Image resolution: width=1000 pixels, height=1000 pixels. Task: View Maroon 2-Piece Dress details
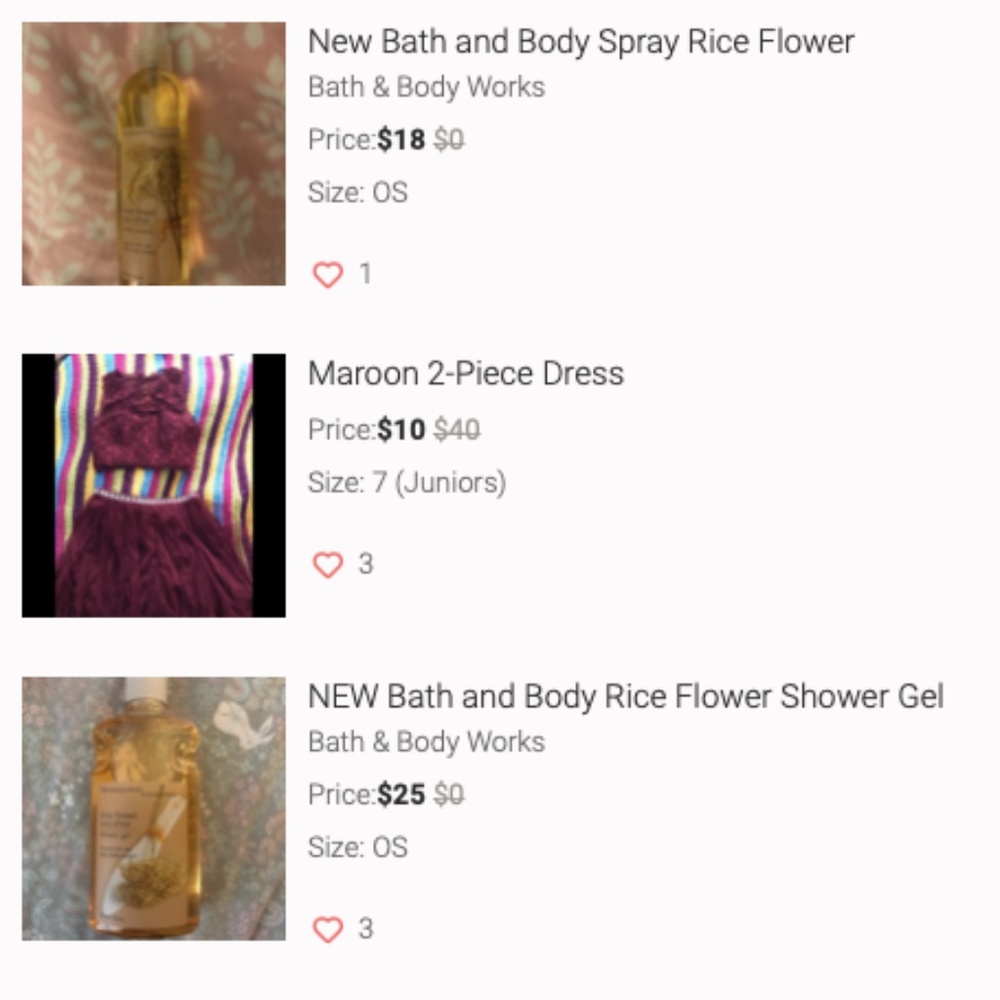465,374
